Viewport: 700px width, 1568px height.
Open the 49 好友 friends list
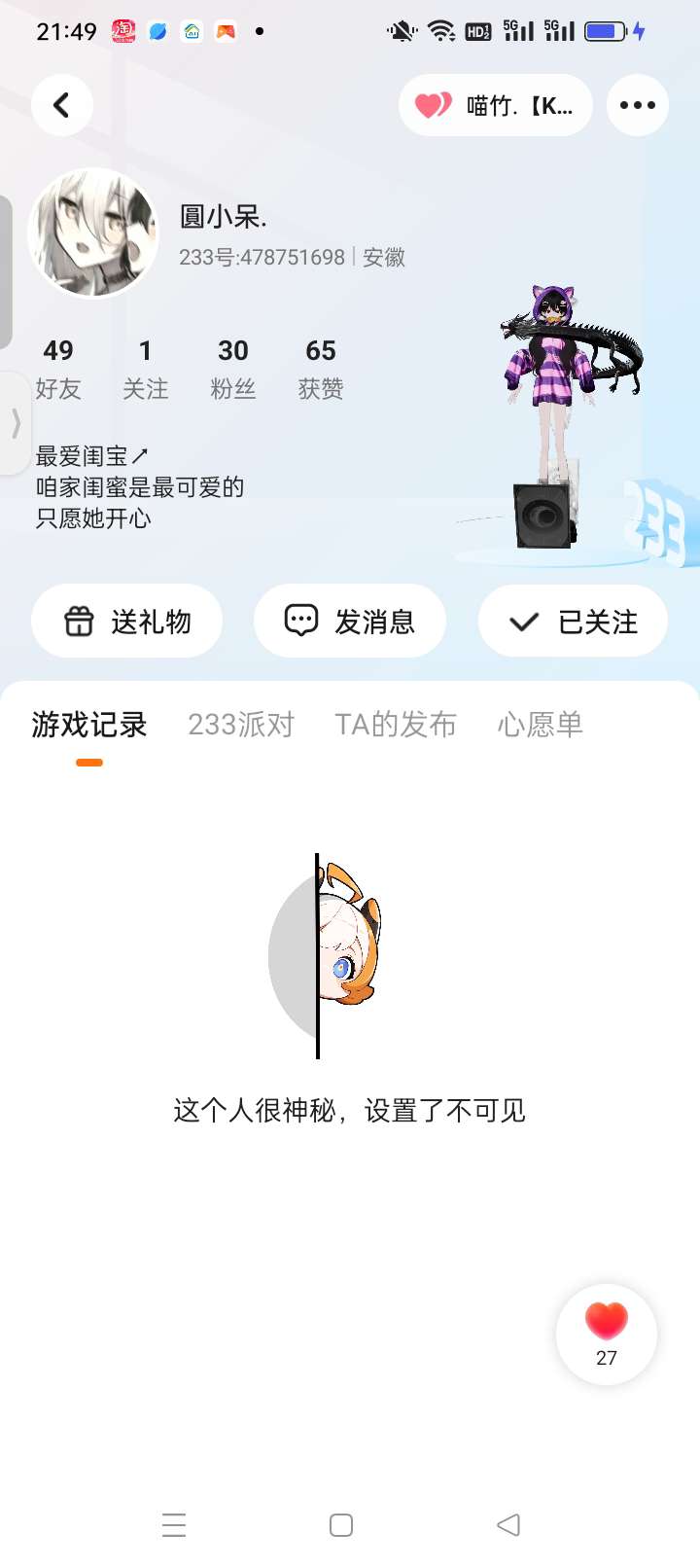(58, 369)
